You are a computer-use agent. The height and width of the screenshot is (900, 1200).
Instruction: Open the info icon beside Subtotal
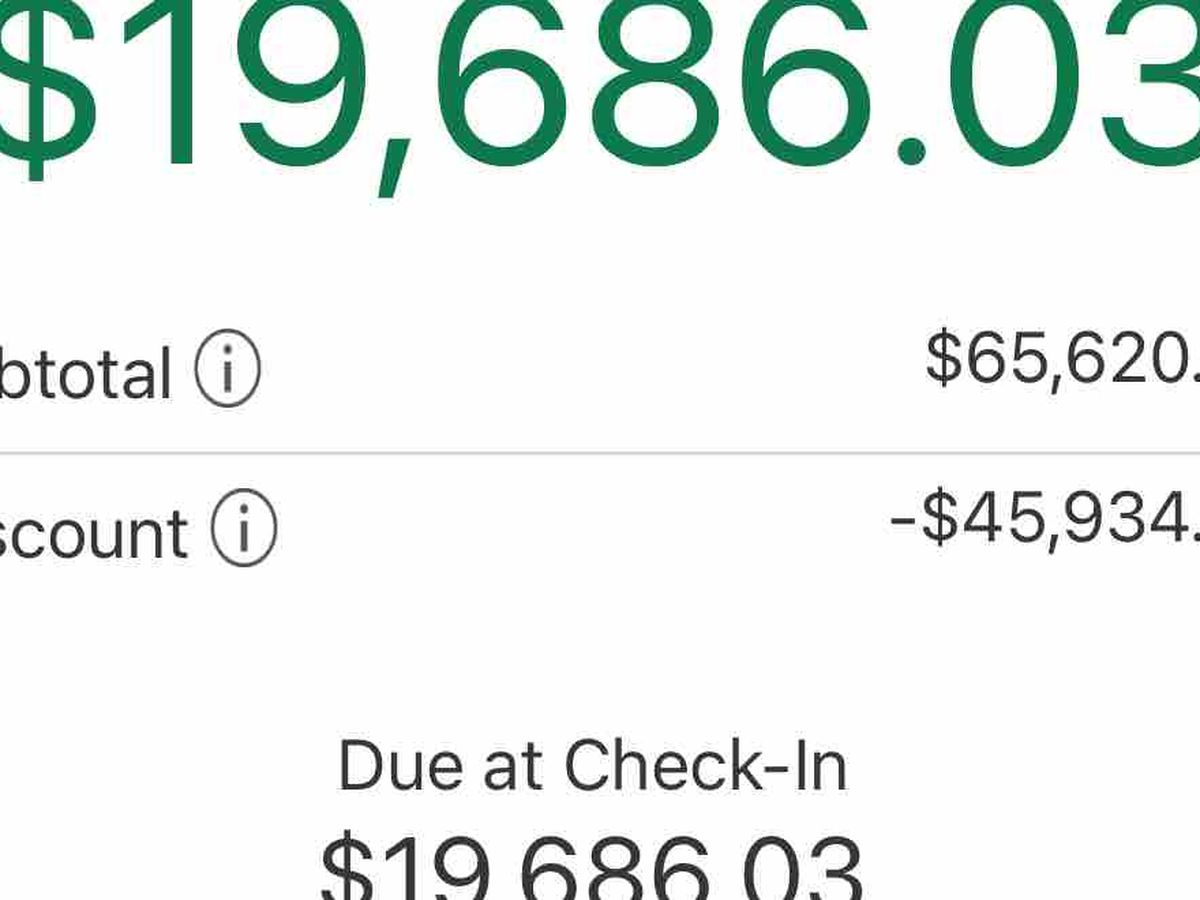227,370
